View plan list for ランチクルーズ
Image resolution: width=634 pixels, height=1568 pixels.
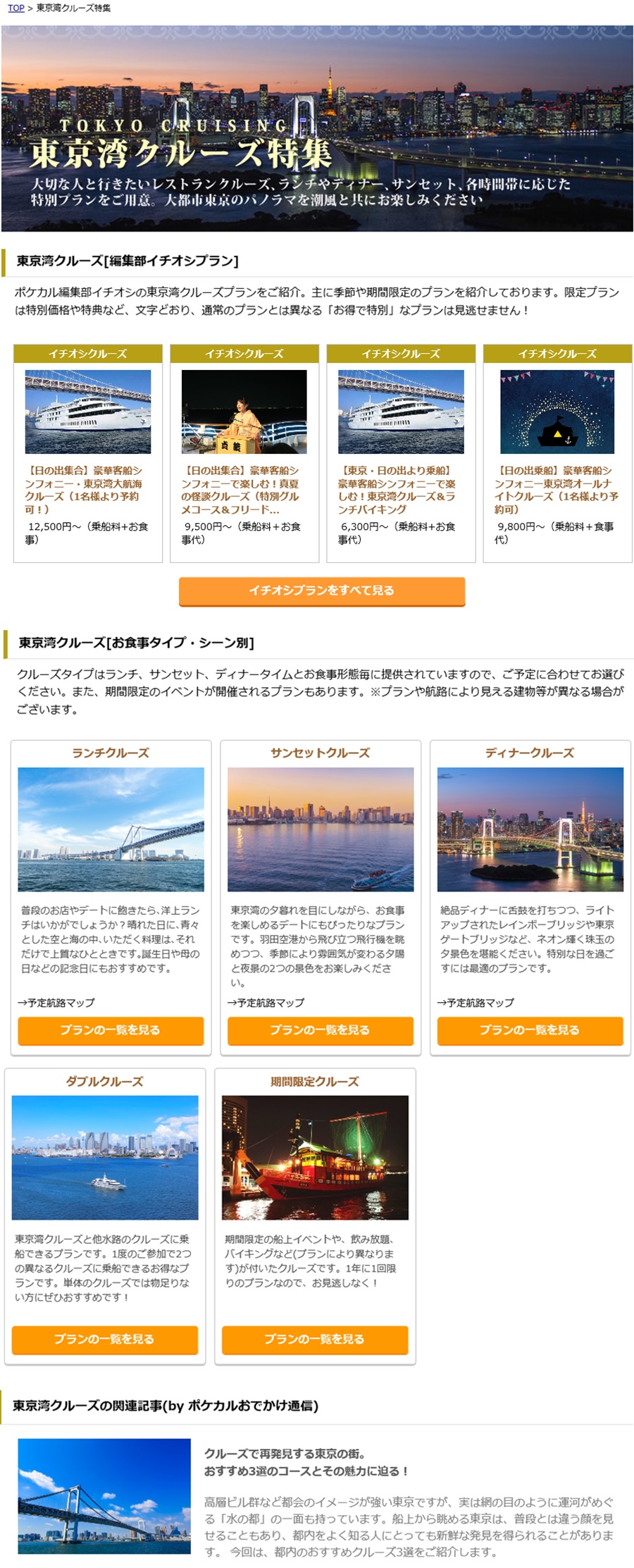111,1030
